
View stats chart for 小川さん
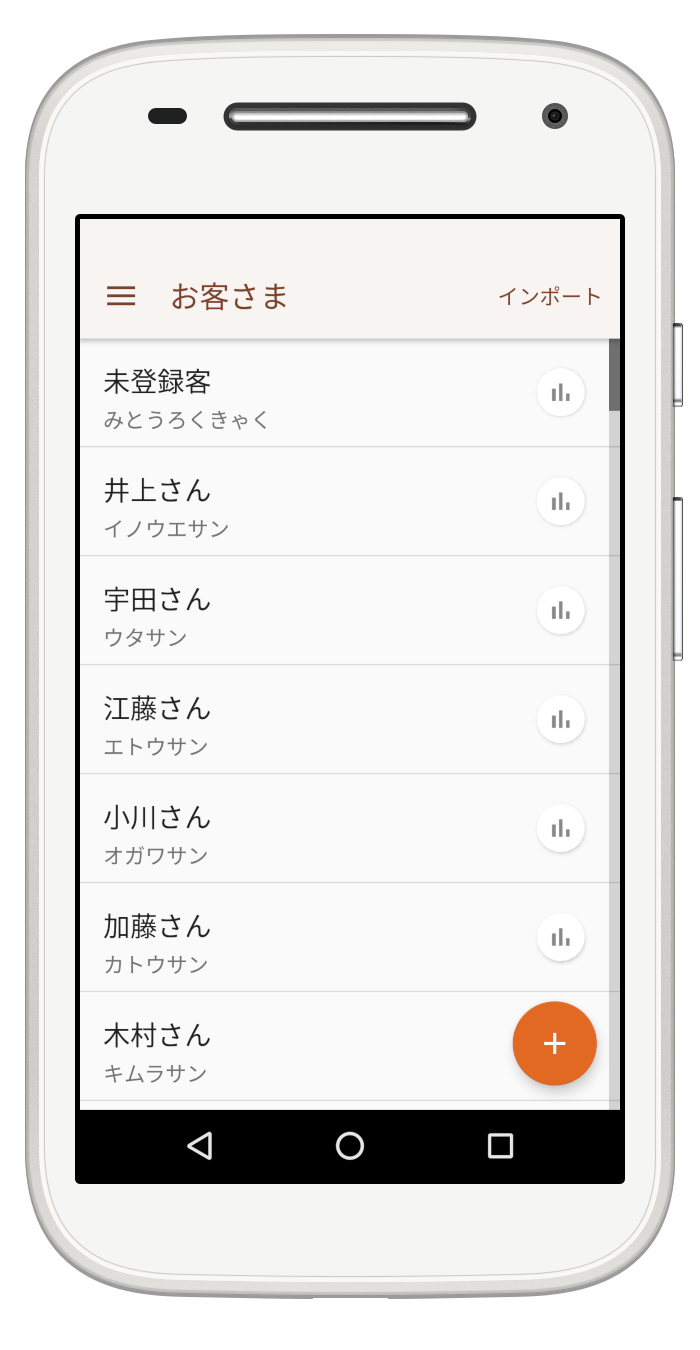[561, 828]
